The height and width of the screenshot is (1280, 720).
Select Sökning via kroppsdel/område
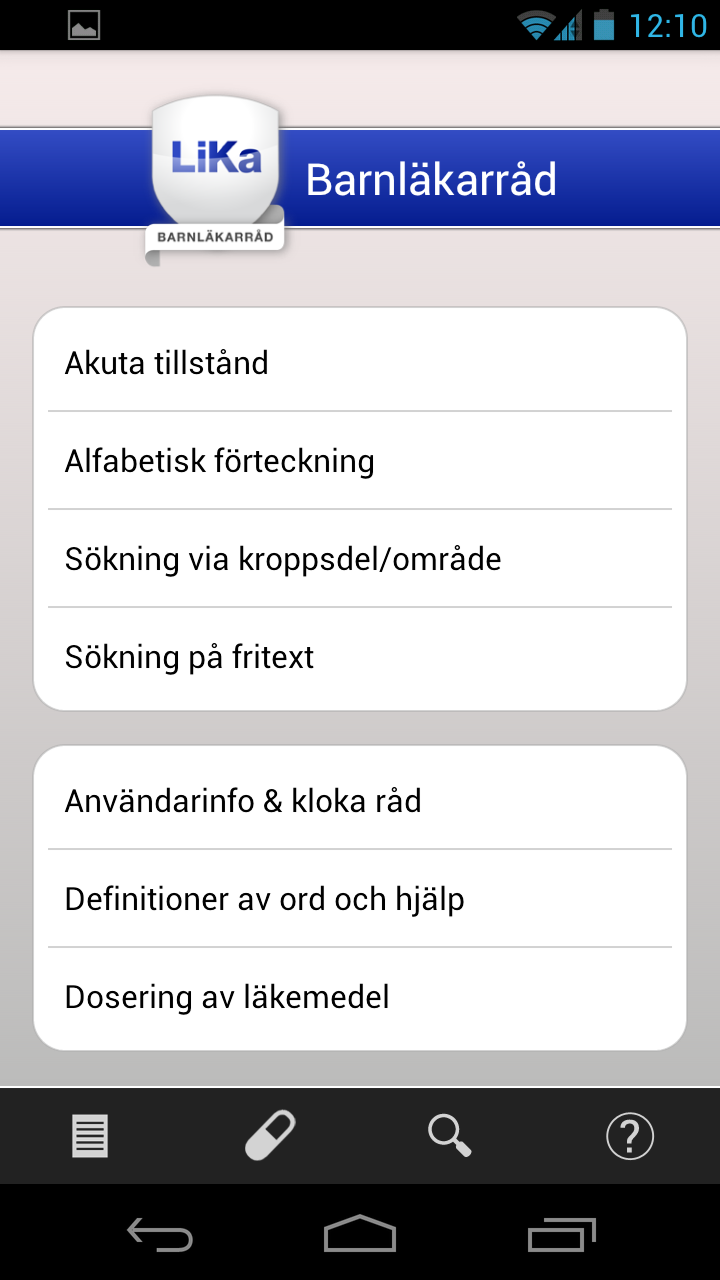[x=360, y=558]
